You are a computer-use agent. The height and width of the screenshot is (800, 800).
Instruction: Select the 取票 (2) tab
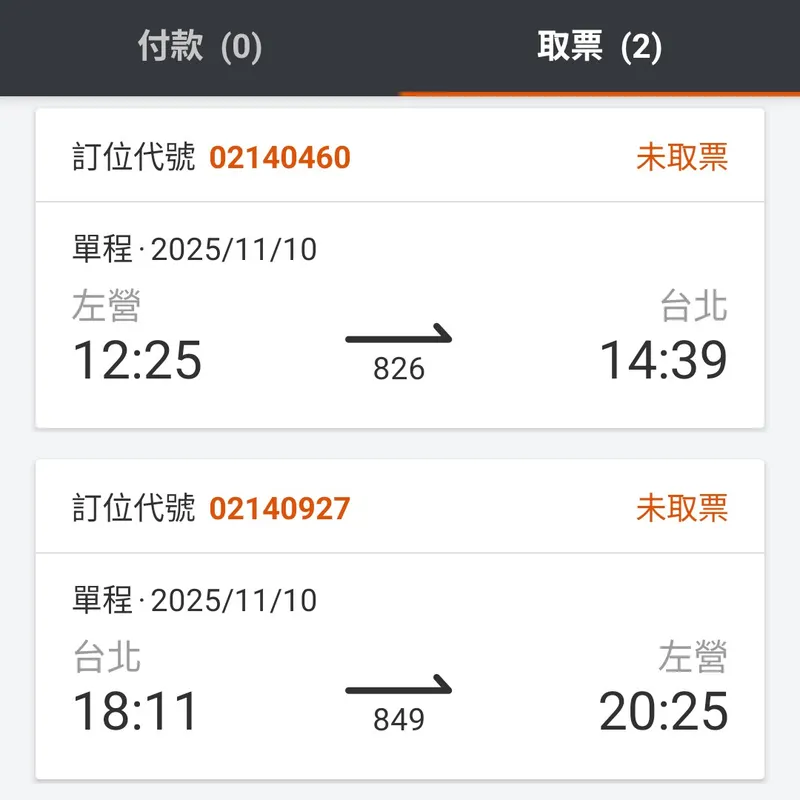coord(600,47)
